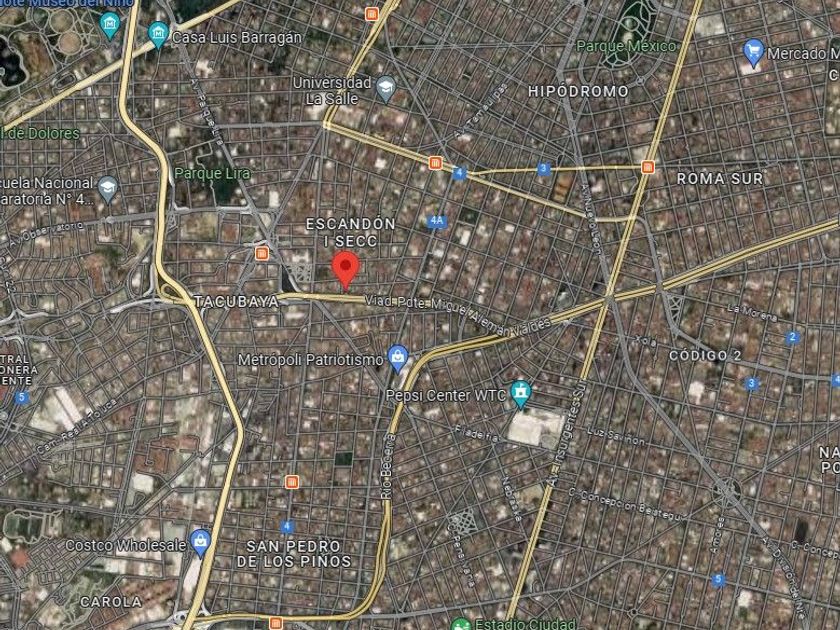Open the Metrópoli Patriotismo shopping marker
Image resolution: width=840 pixels, height=630 pixels.
pos(398,359)
